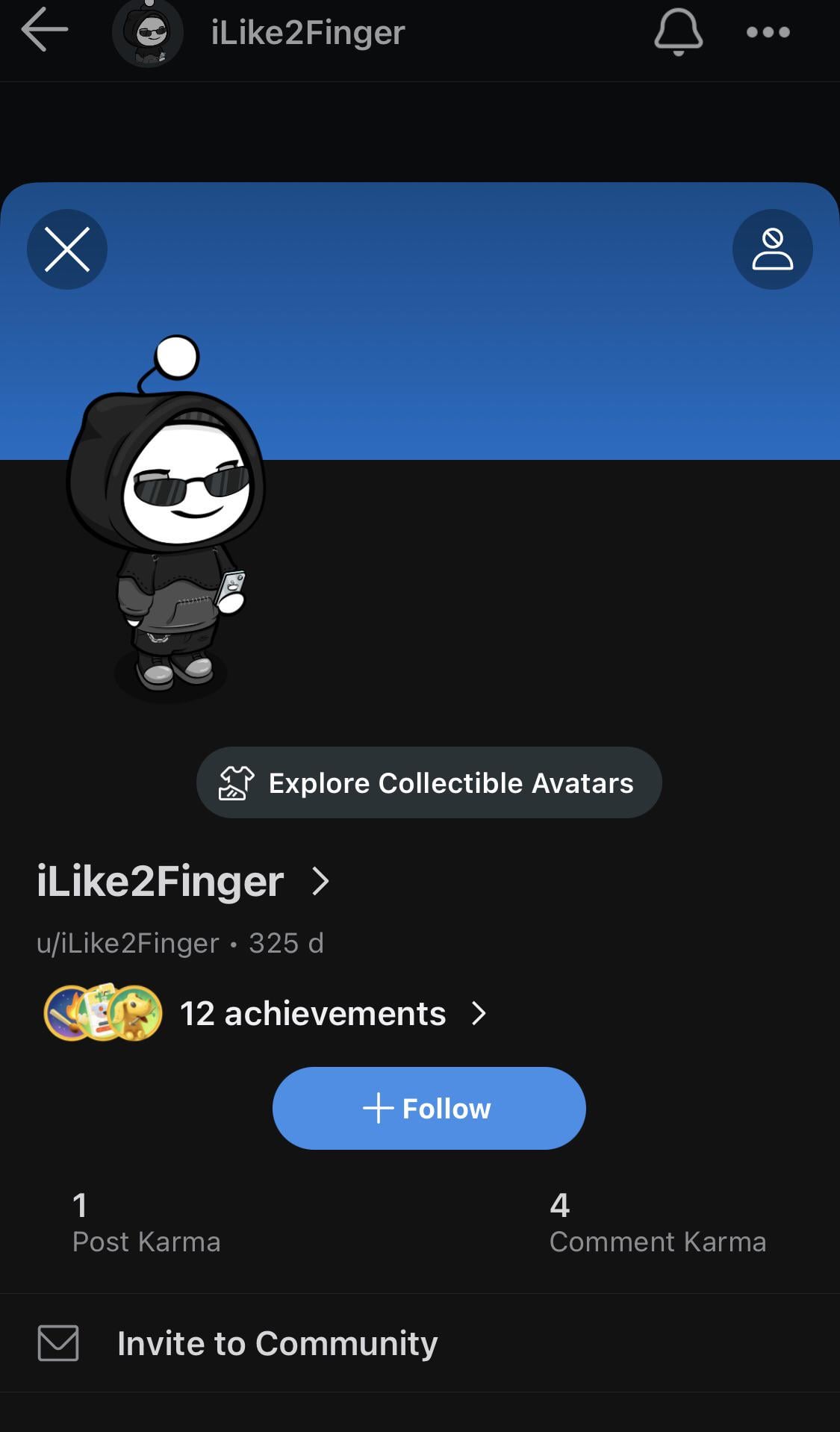This screenshot has height=1432, width=840.
Task: Open Explore Collectible Avatars
Action: [x=429, y=782]
